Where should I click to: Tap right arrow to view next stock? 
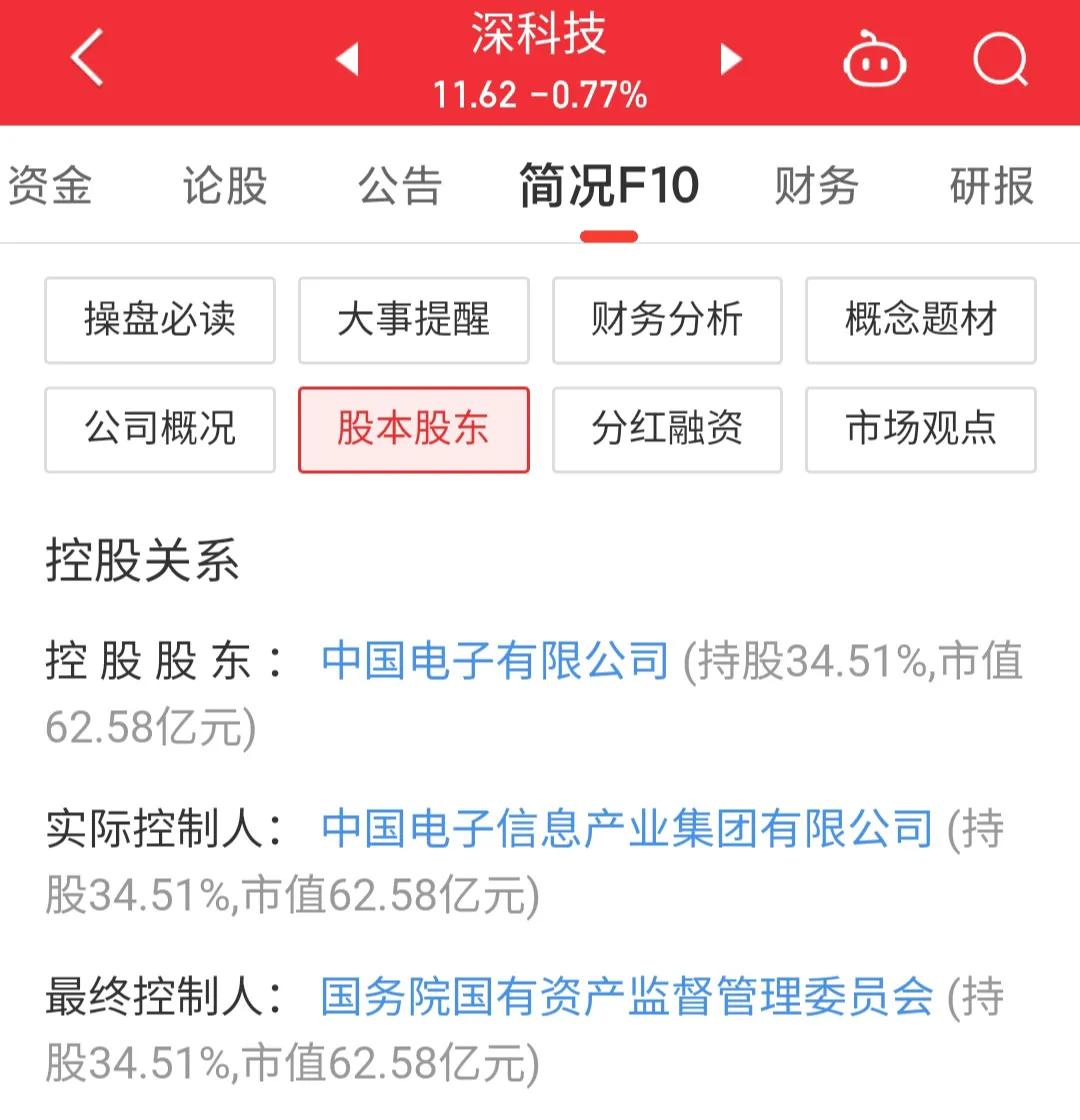[729, 58]
